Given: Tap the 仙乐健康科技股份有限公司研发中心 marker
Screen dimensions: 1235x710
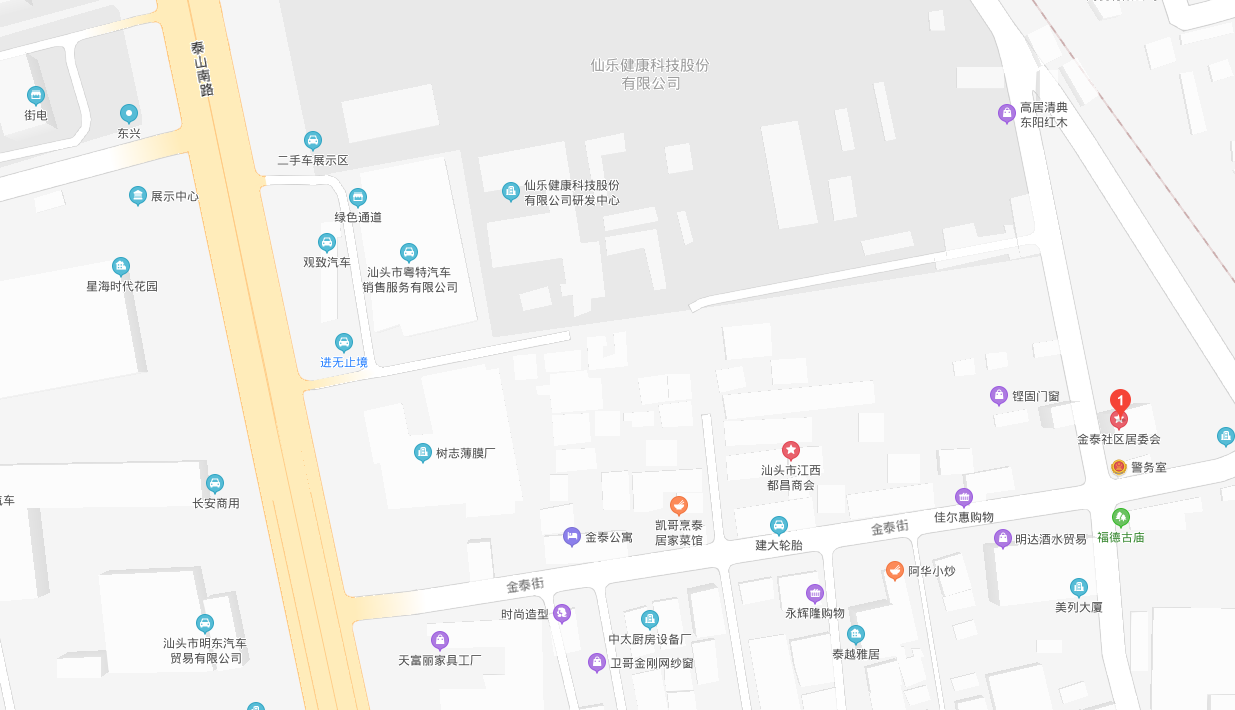Looking at the screenshot, I should point(511,191).
